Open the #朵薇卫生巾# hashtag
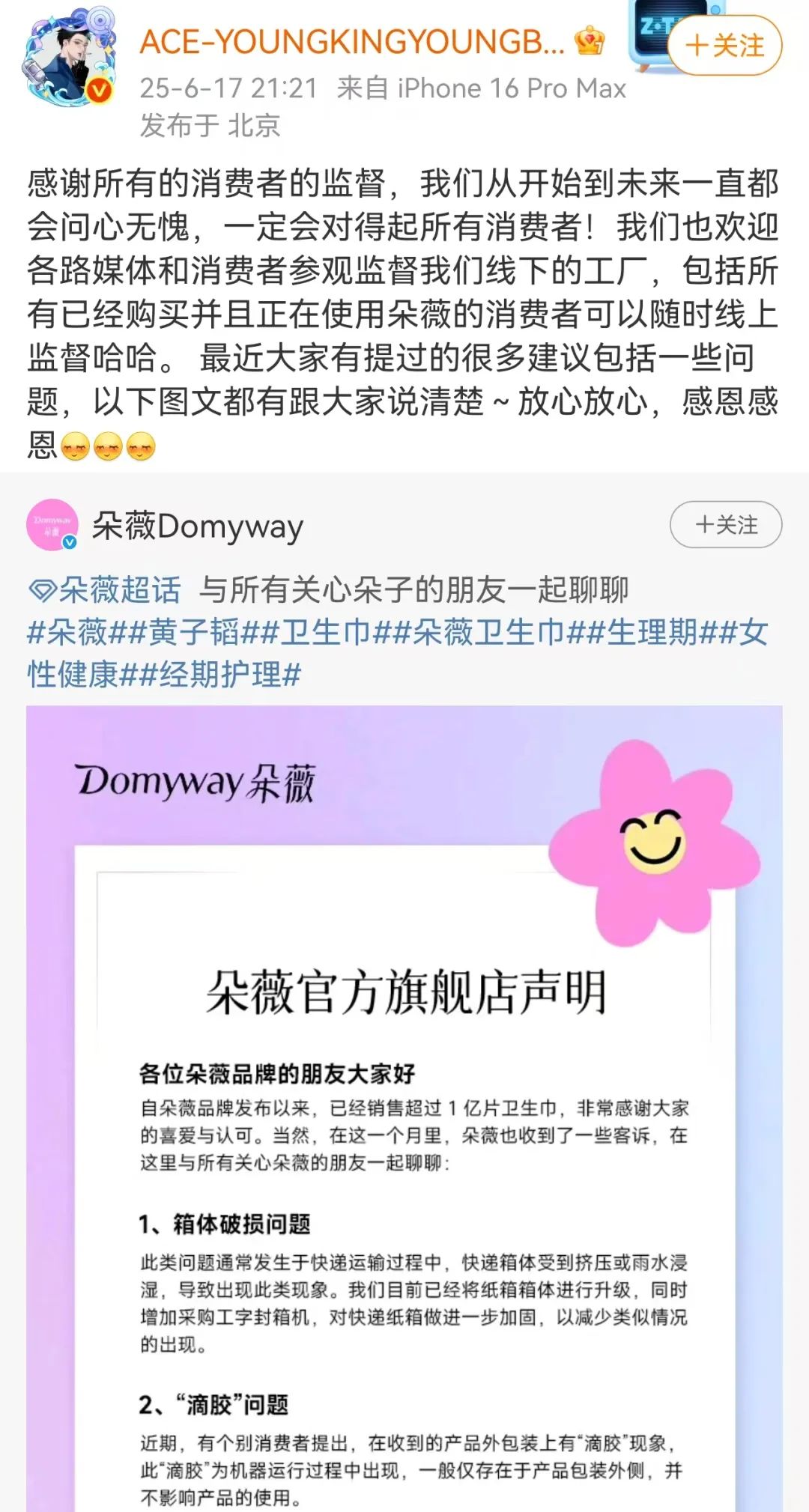This screenshot has height=1512, width=809. click(x=488, y=633)
